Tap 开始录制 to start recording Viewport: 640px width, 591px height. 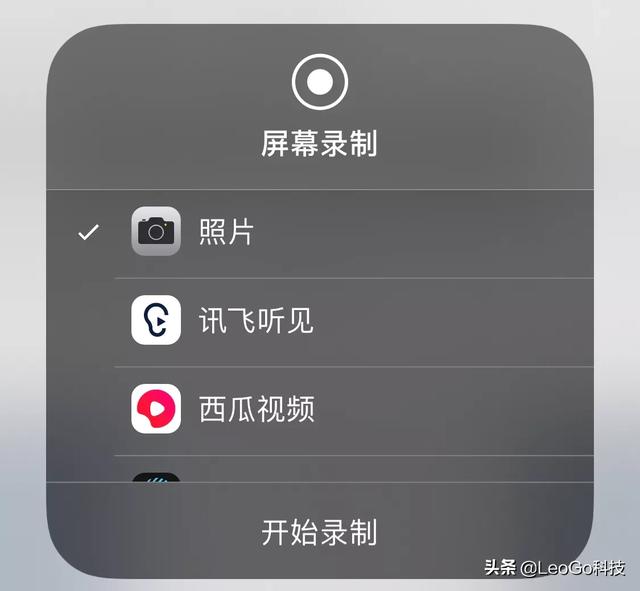(319, 532)
